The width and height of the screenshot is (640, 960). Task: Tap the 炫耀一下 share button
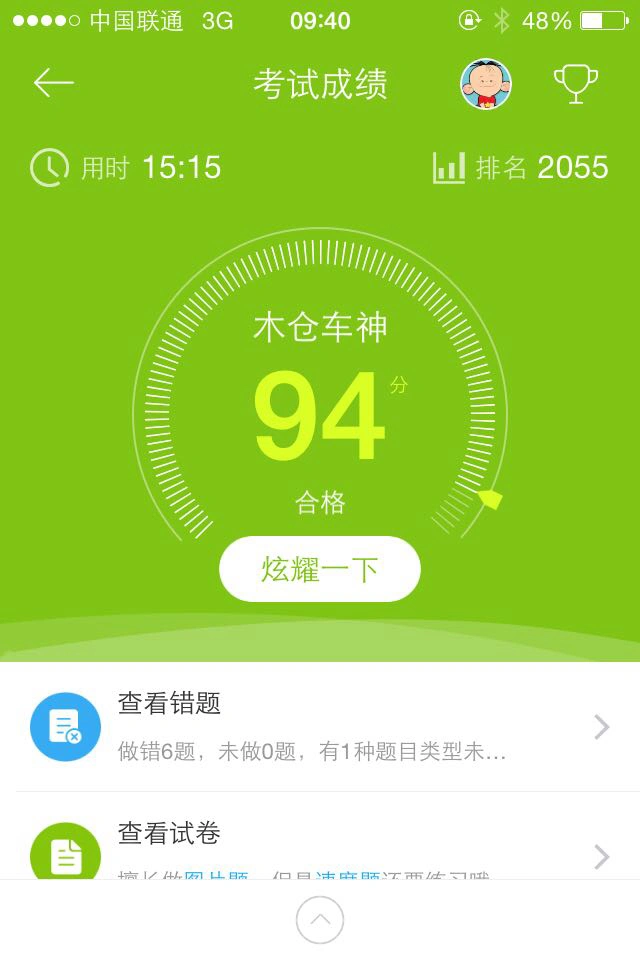tap(320, 570)
